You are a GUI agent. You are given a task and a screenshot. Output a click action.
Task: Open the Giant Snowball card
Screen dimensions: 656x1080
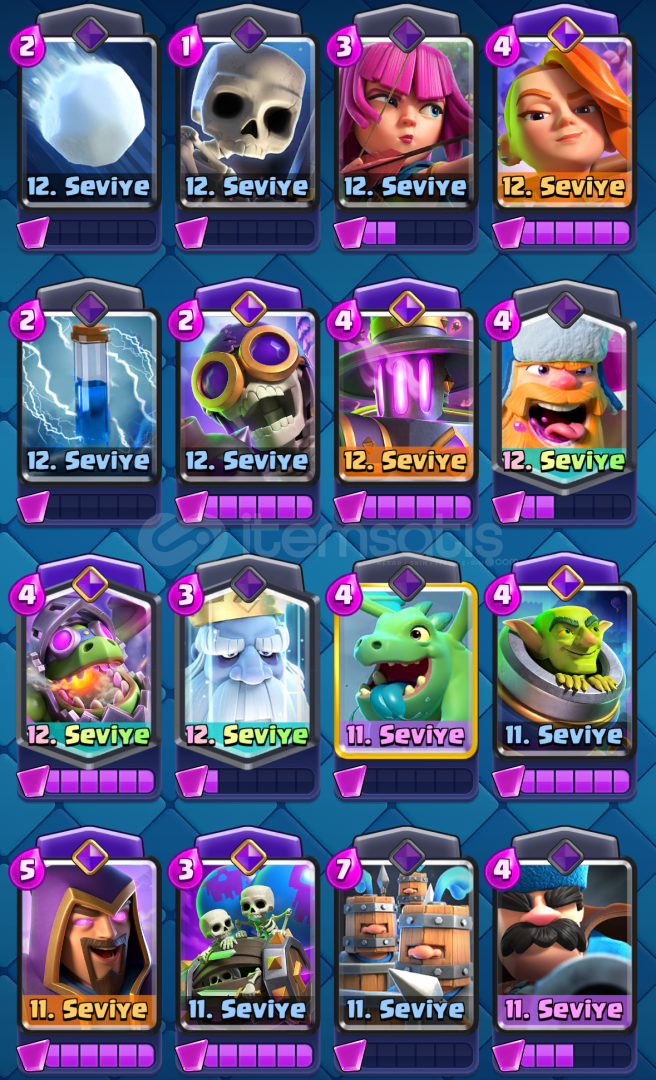(88, 120)
